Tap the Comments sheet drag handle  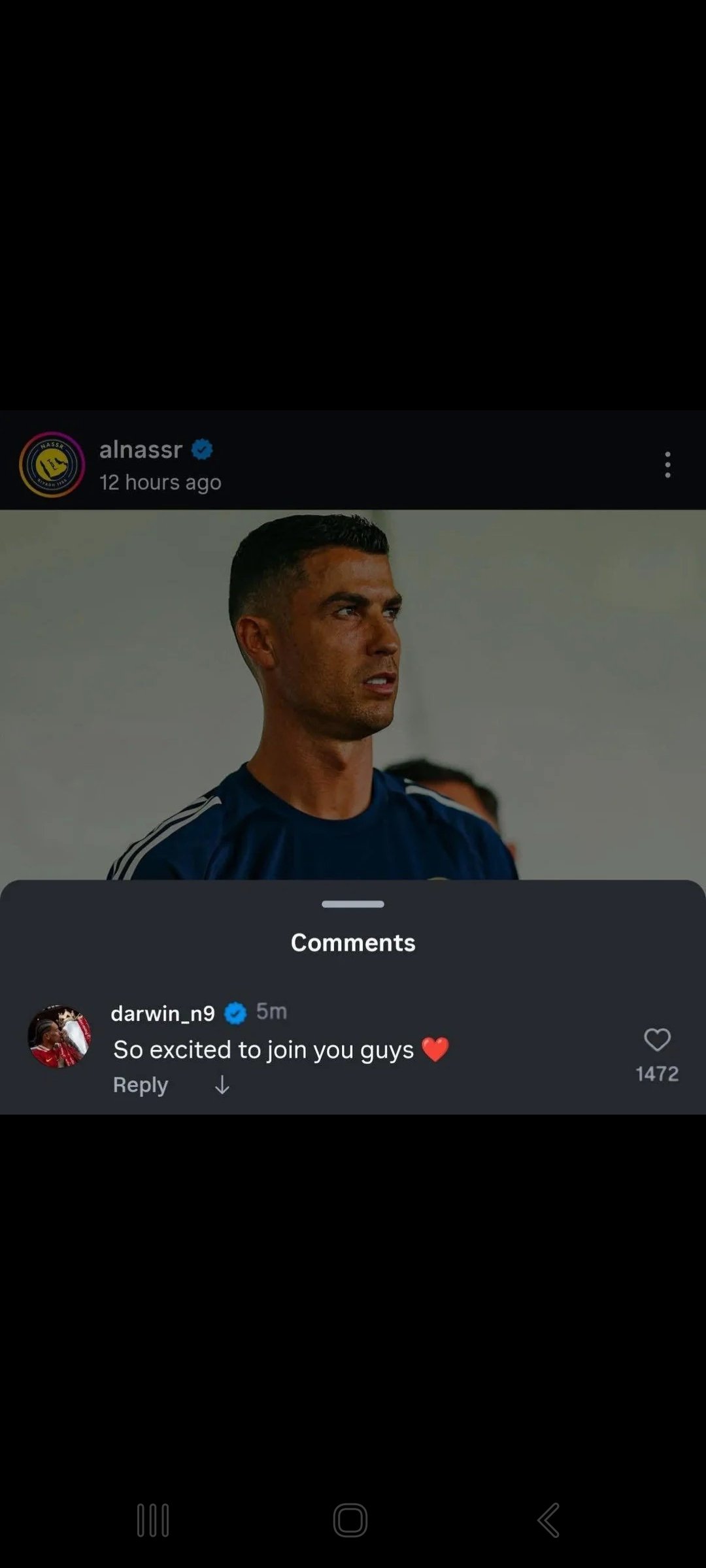(x=353, y=904)
